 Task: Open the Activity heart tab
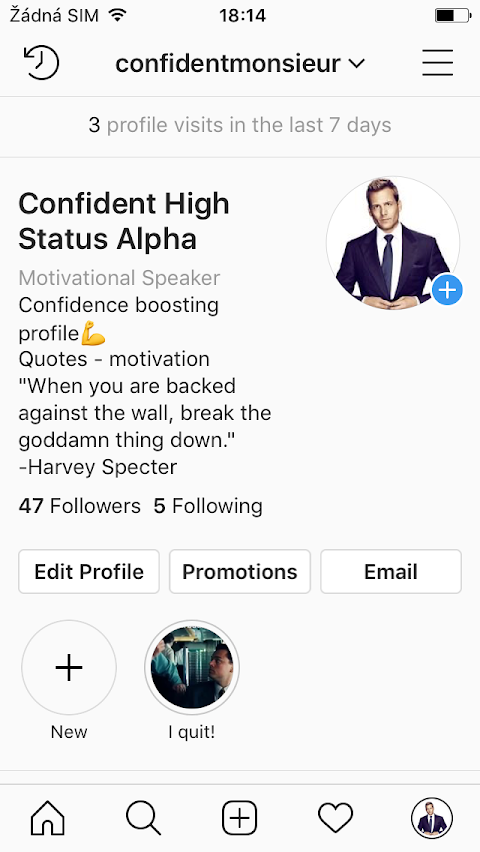[x=335, y=818]
